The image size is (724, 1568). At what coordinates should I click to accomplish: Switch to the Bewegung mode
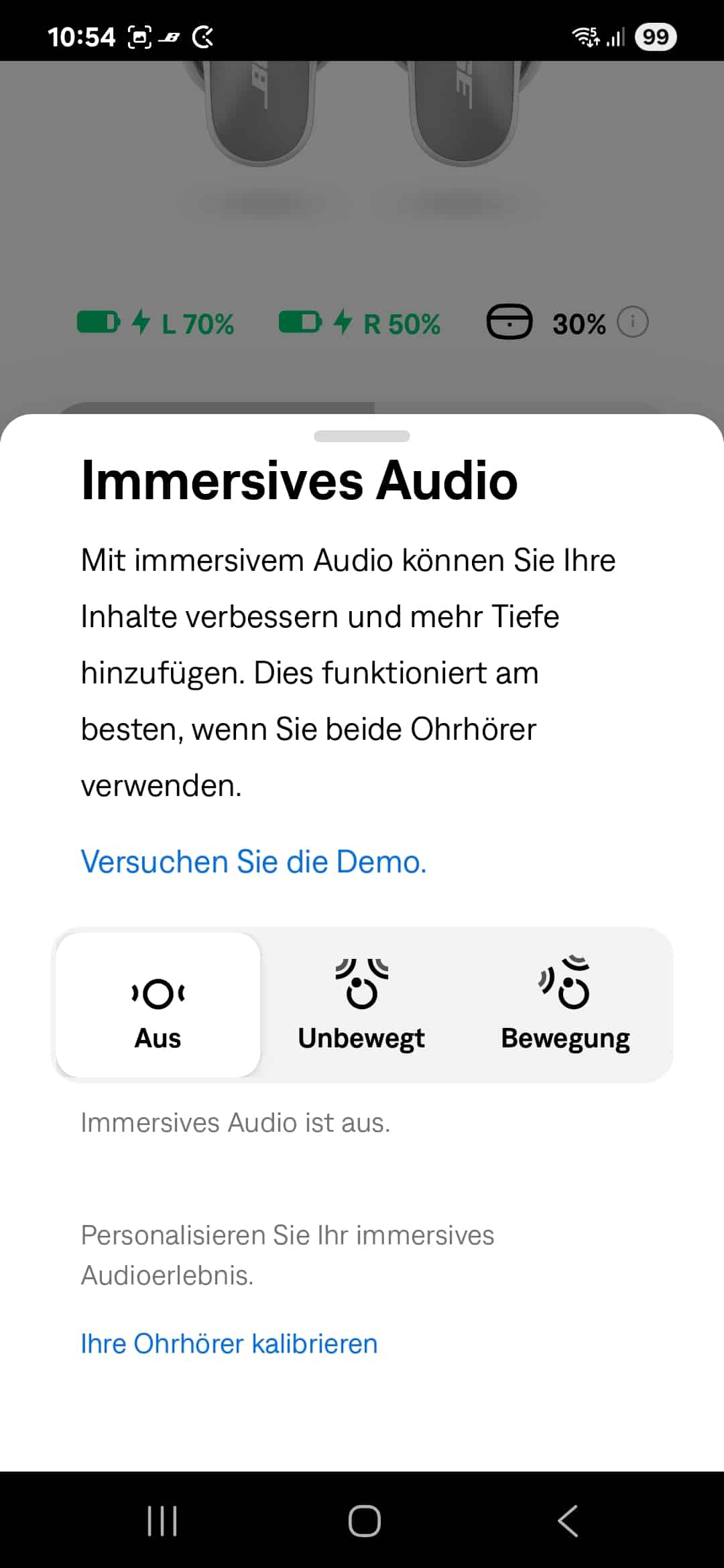point(565,1005)
